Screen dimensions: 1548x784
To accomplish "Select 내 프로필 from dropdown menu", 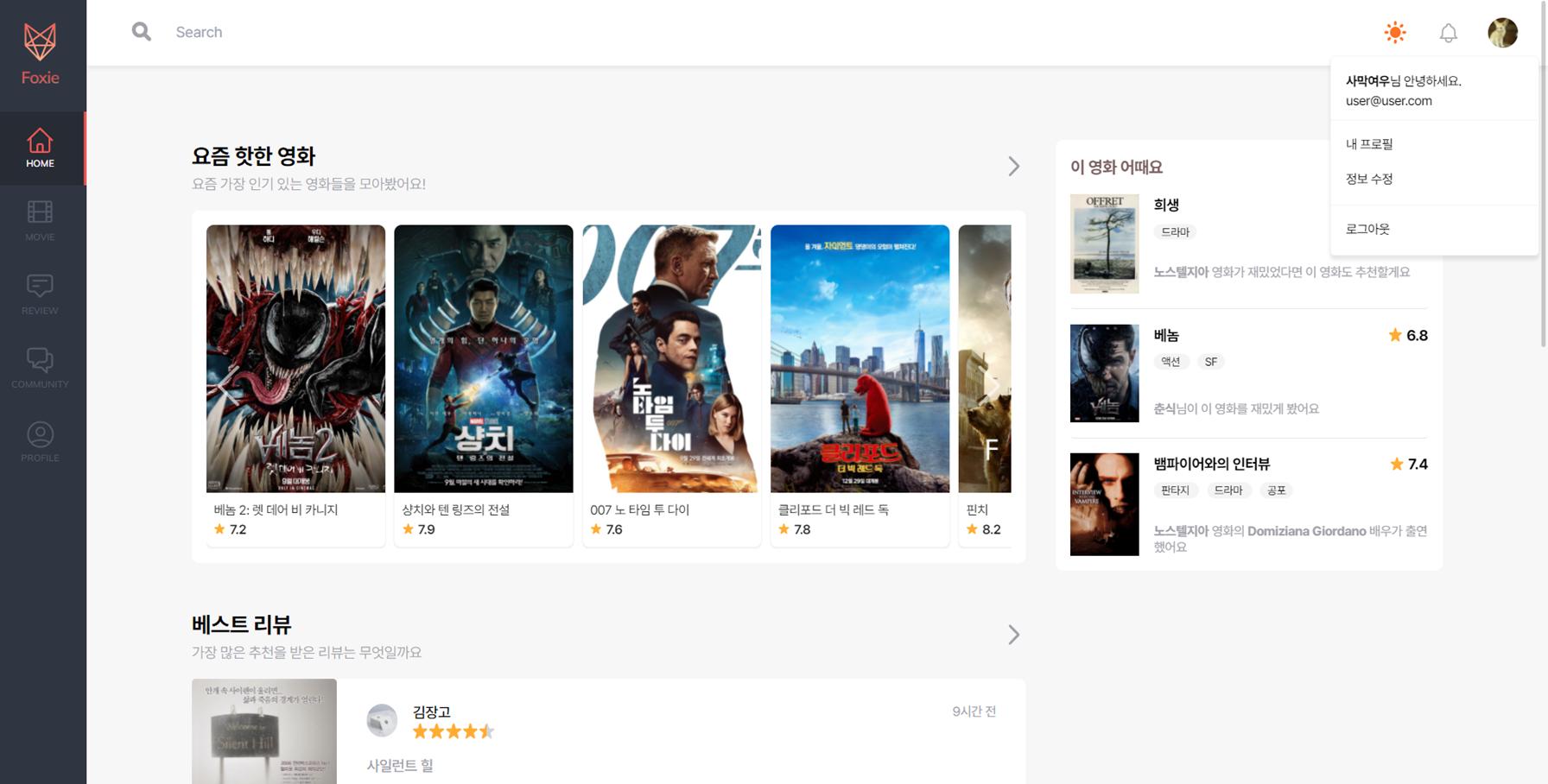I will (1369, 144).
